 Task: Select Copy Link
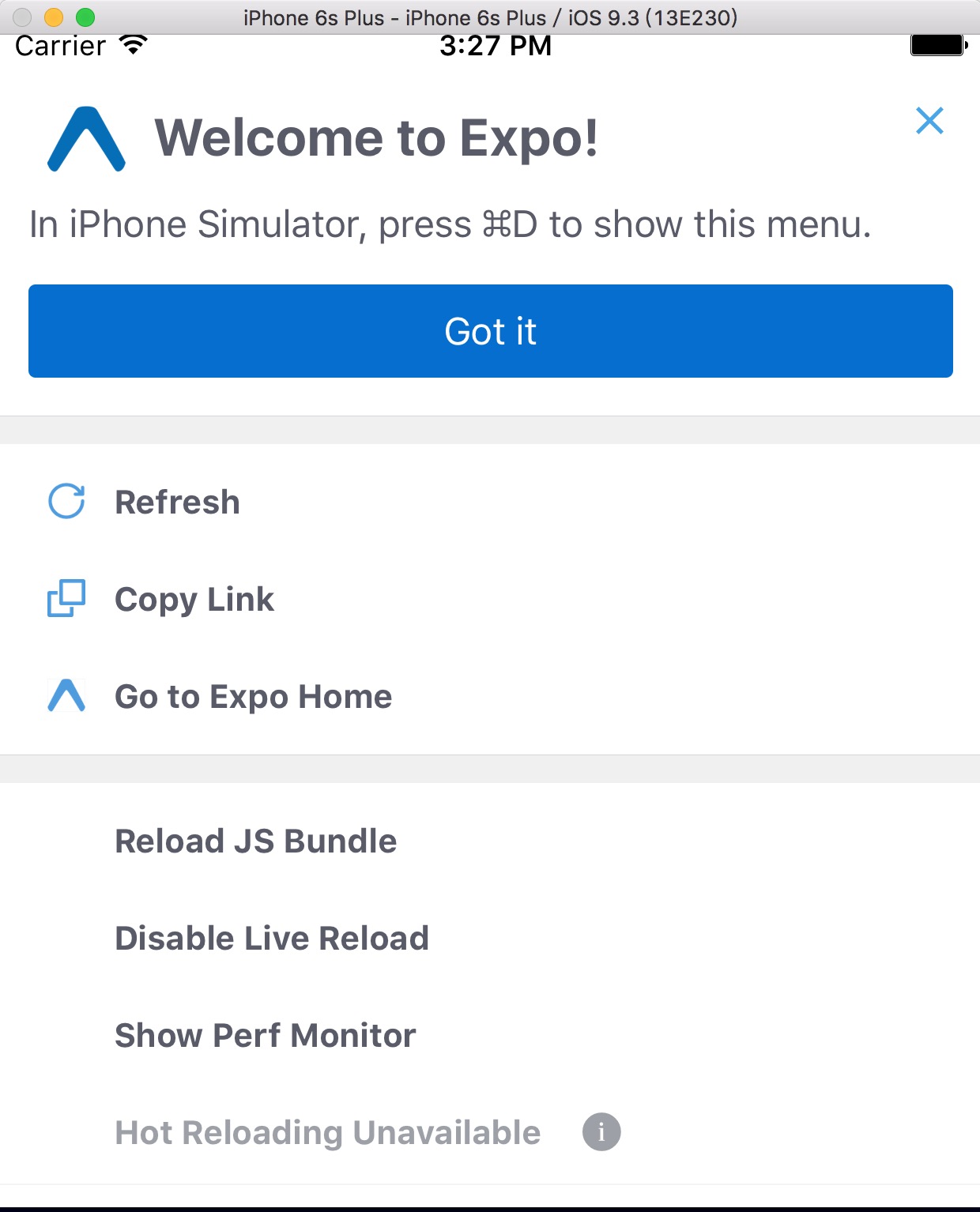coord(194,600)
